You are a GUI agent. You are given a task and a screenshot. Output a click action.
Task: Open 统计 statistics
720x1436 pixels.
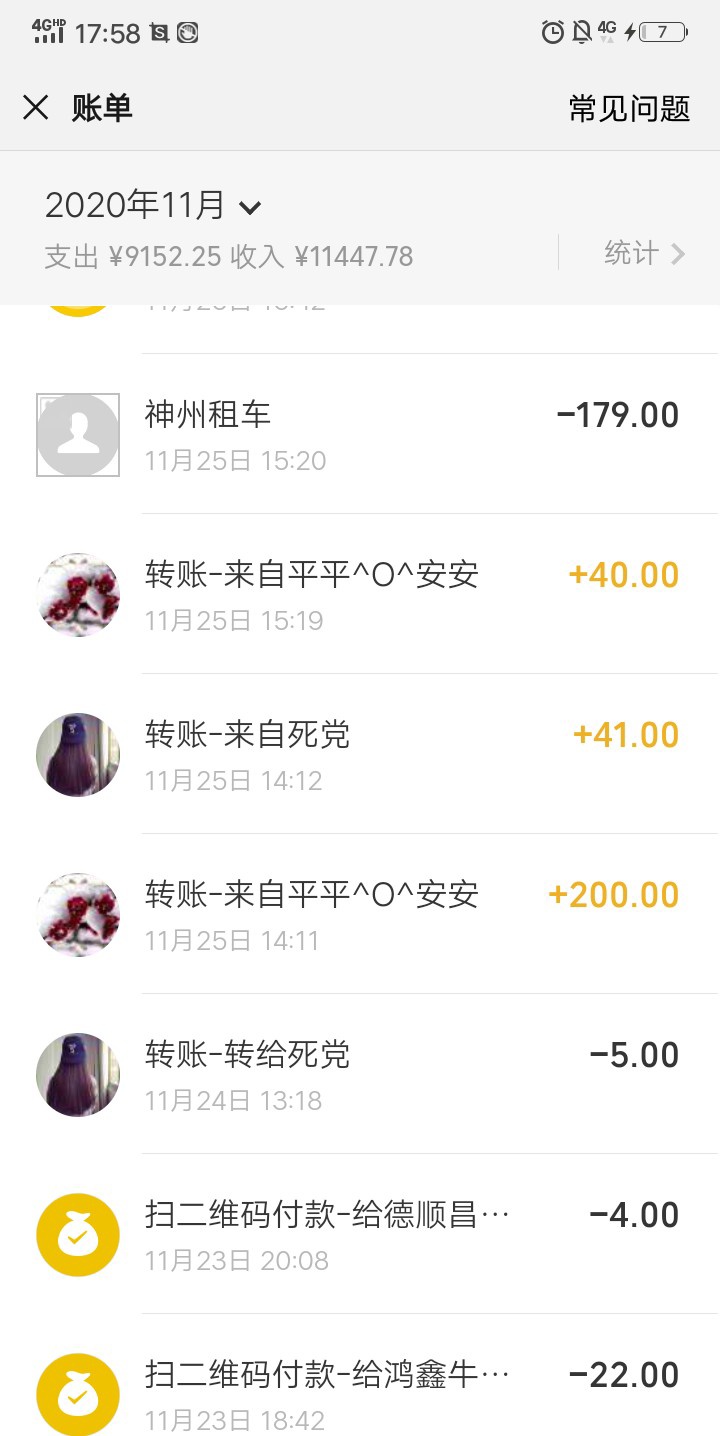(x=644, y=253)
